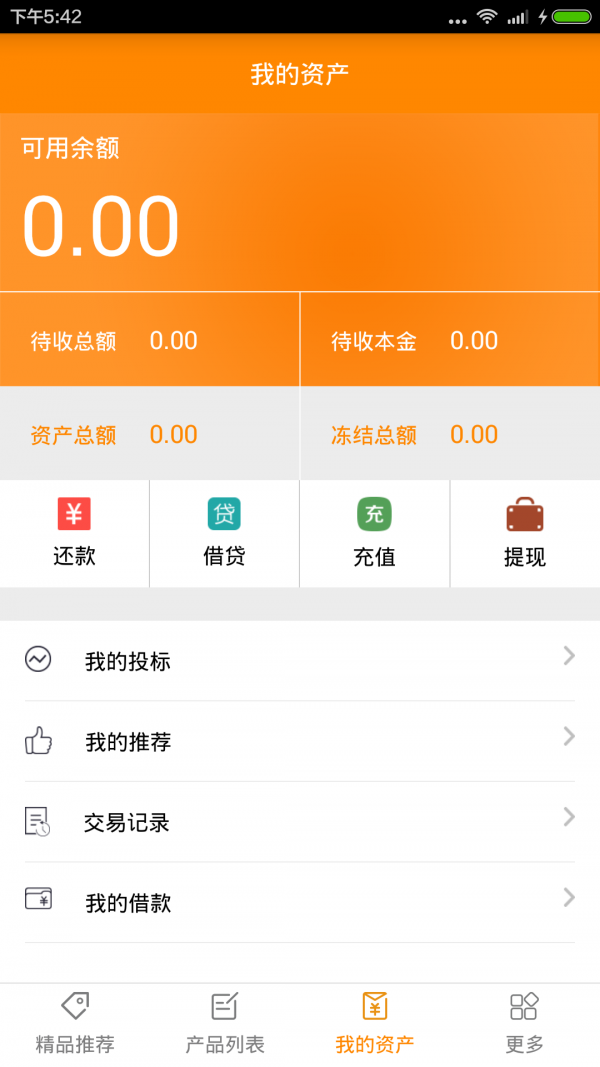Image resolution: width=600 pixels, height=1067 pixels.
Task: Open the 我的投标 row
Action: click(x=300, y=661)
